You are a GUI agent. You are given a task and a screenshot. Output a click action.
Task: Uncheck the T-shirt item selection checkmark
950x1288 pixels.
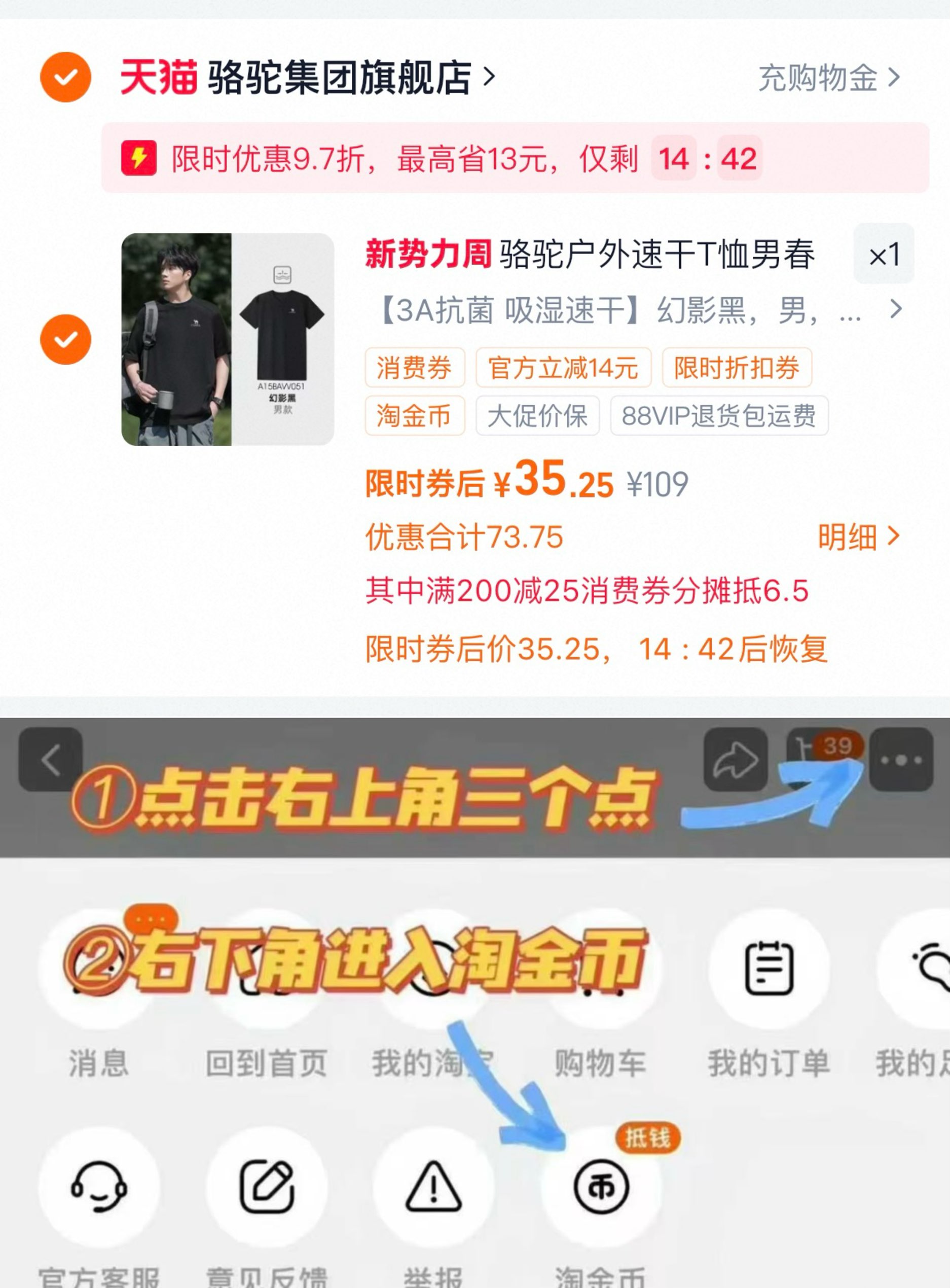[65, 339]
